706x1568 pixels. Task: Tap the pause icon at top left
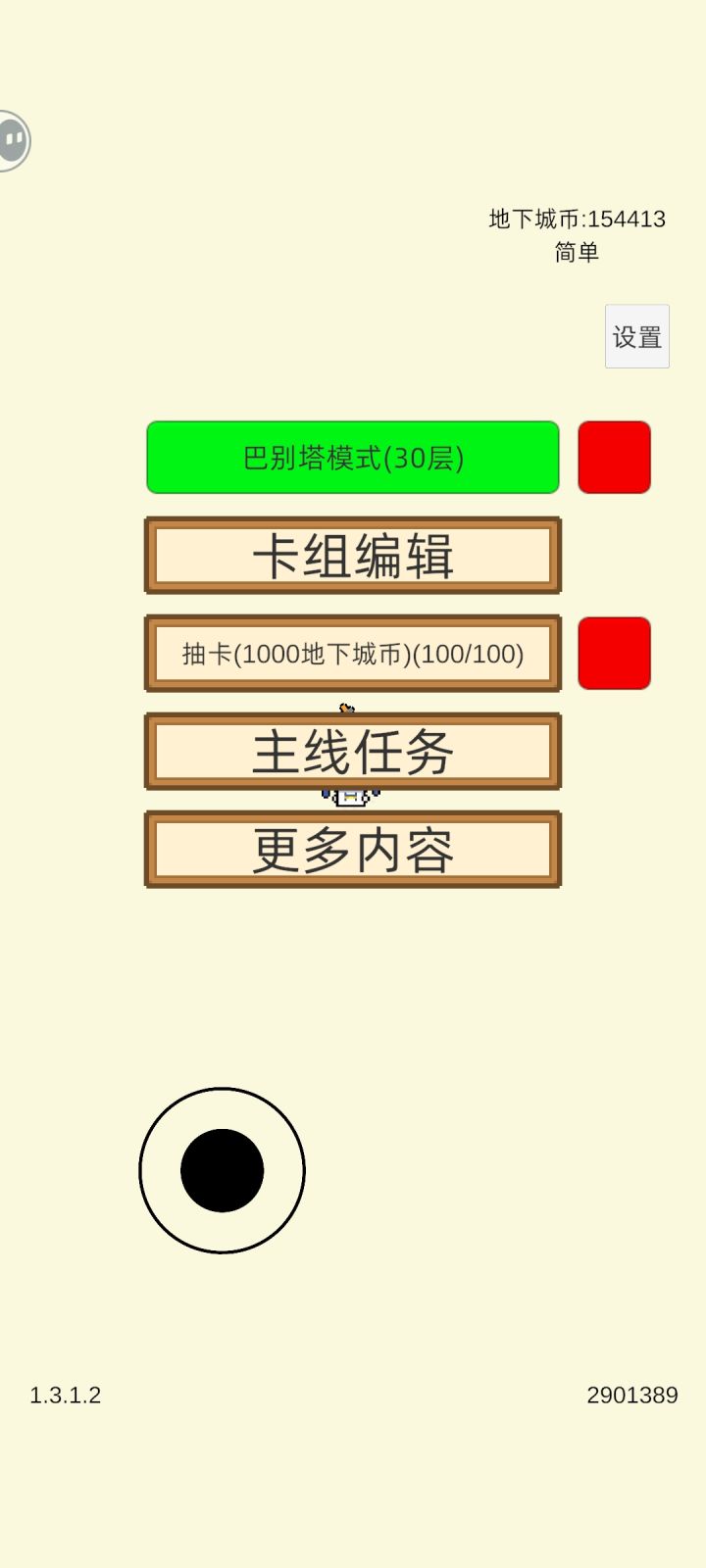point(13,140)
